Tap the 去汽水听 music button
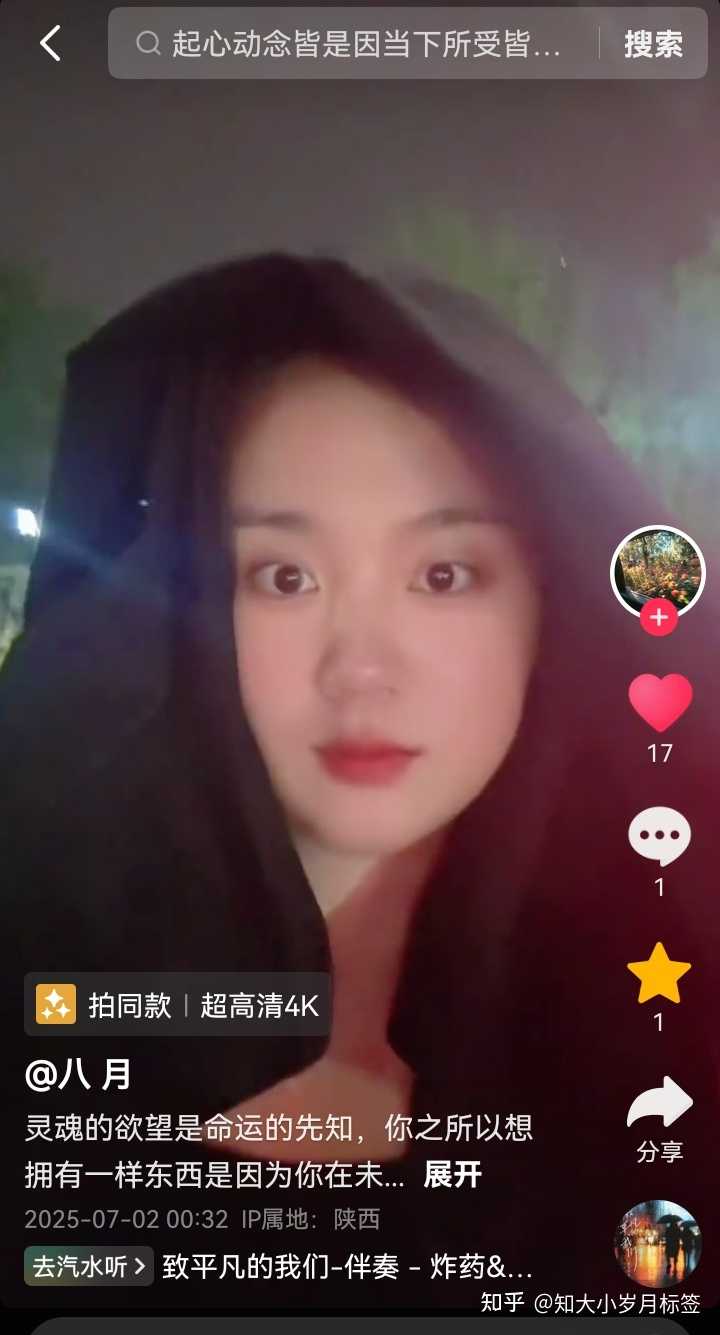Image resolution: width=720 pixels, height=1335 pixels. coord(89,1267)
